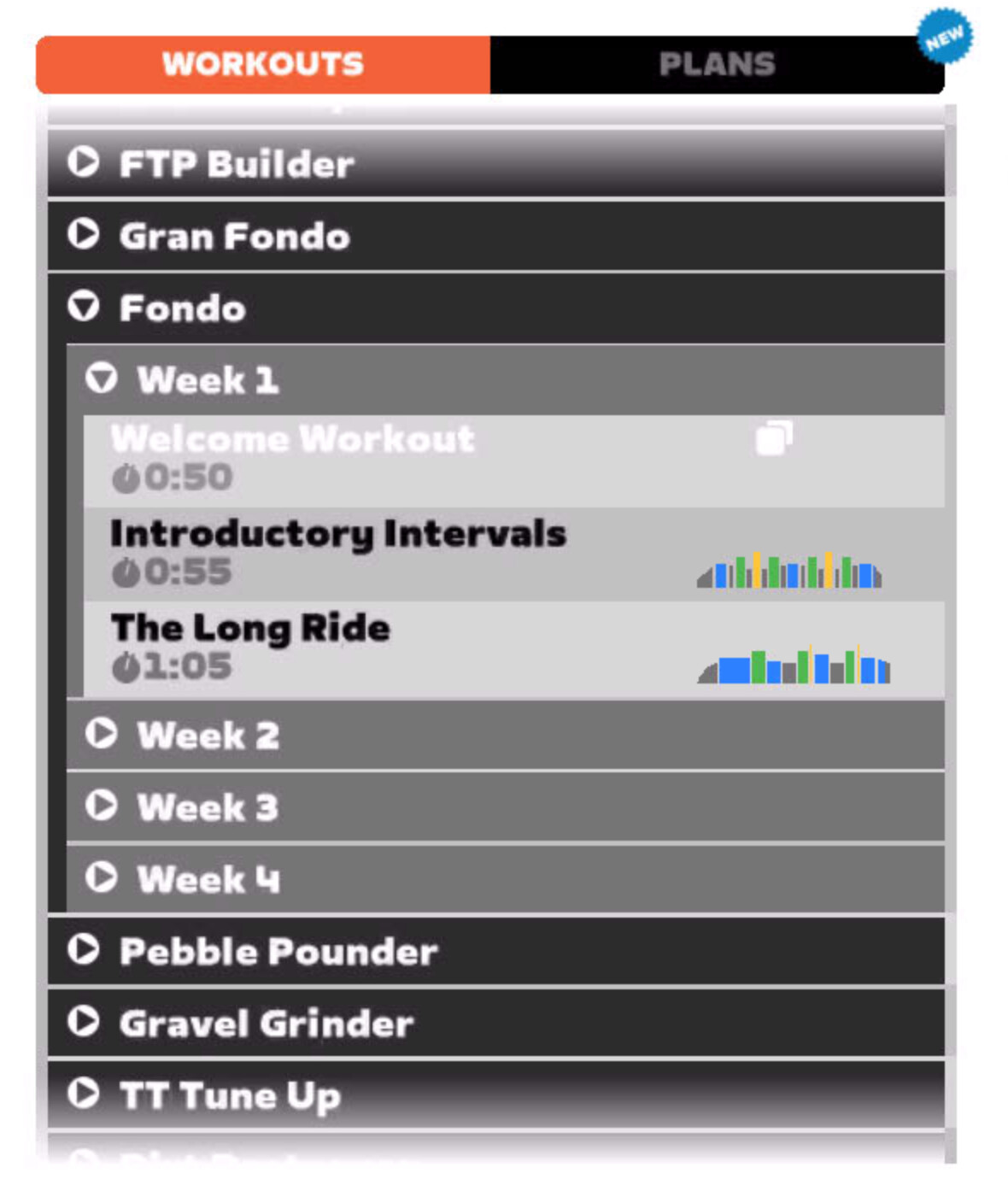Image resolution: width=1008 pixels, height=1191 pixels.
Task: Switch to the Plans tab
Action: pos(716,64)
